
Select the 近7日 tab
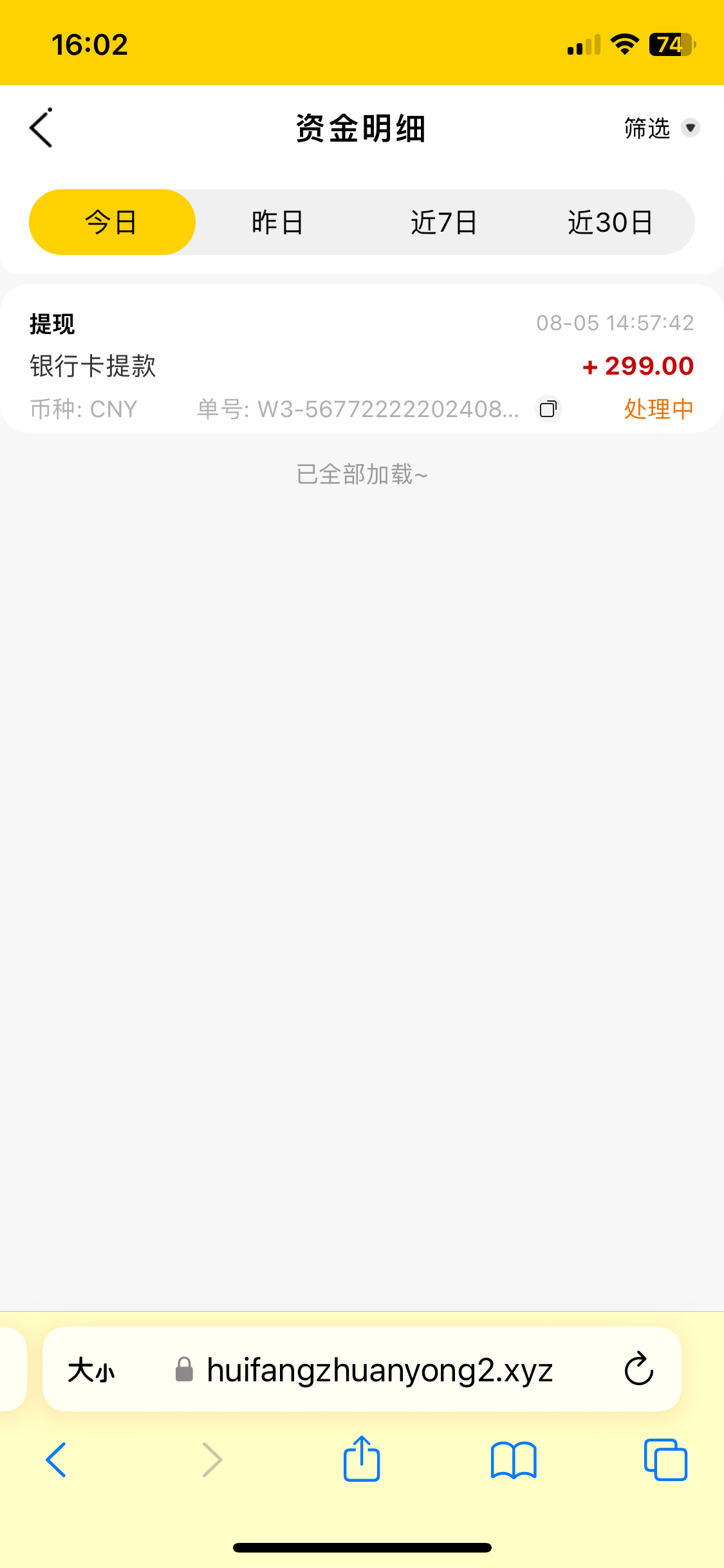[x=445, y=221]
